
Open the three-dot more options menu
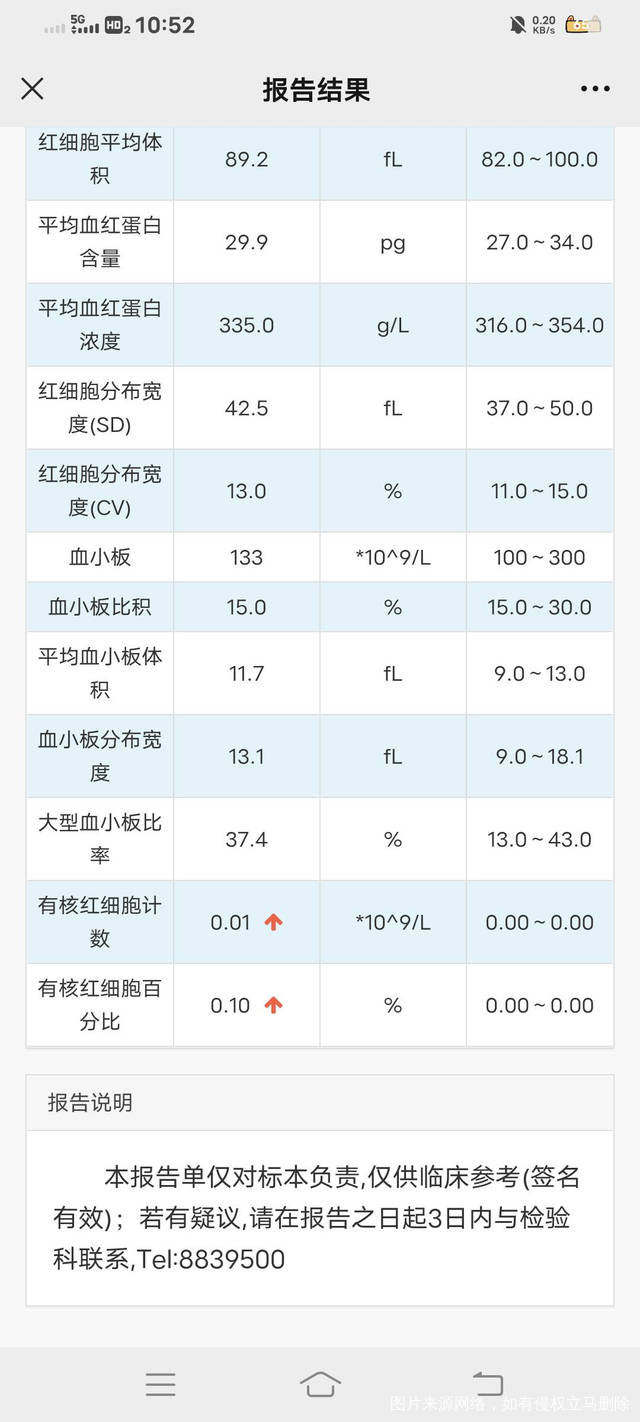click(x=595, y=89)
